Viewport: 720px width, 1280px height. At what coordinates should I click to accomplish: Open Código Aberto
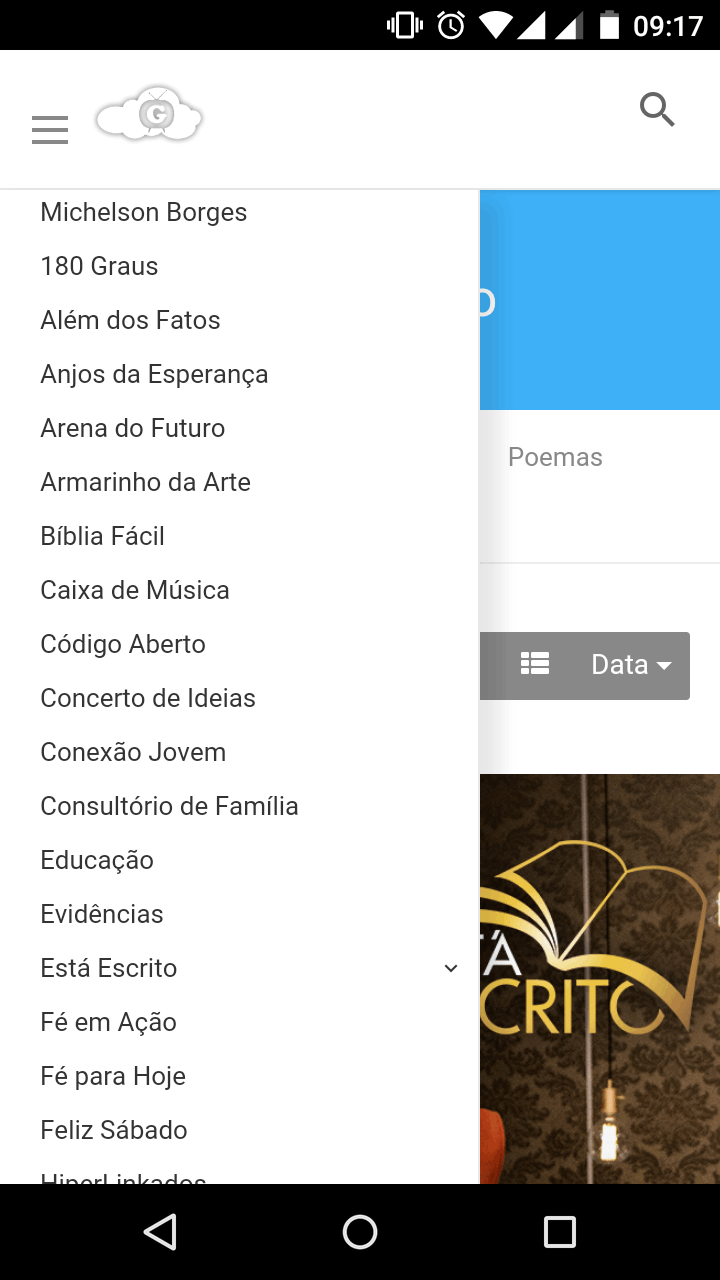123,644
